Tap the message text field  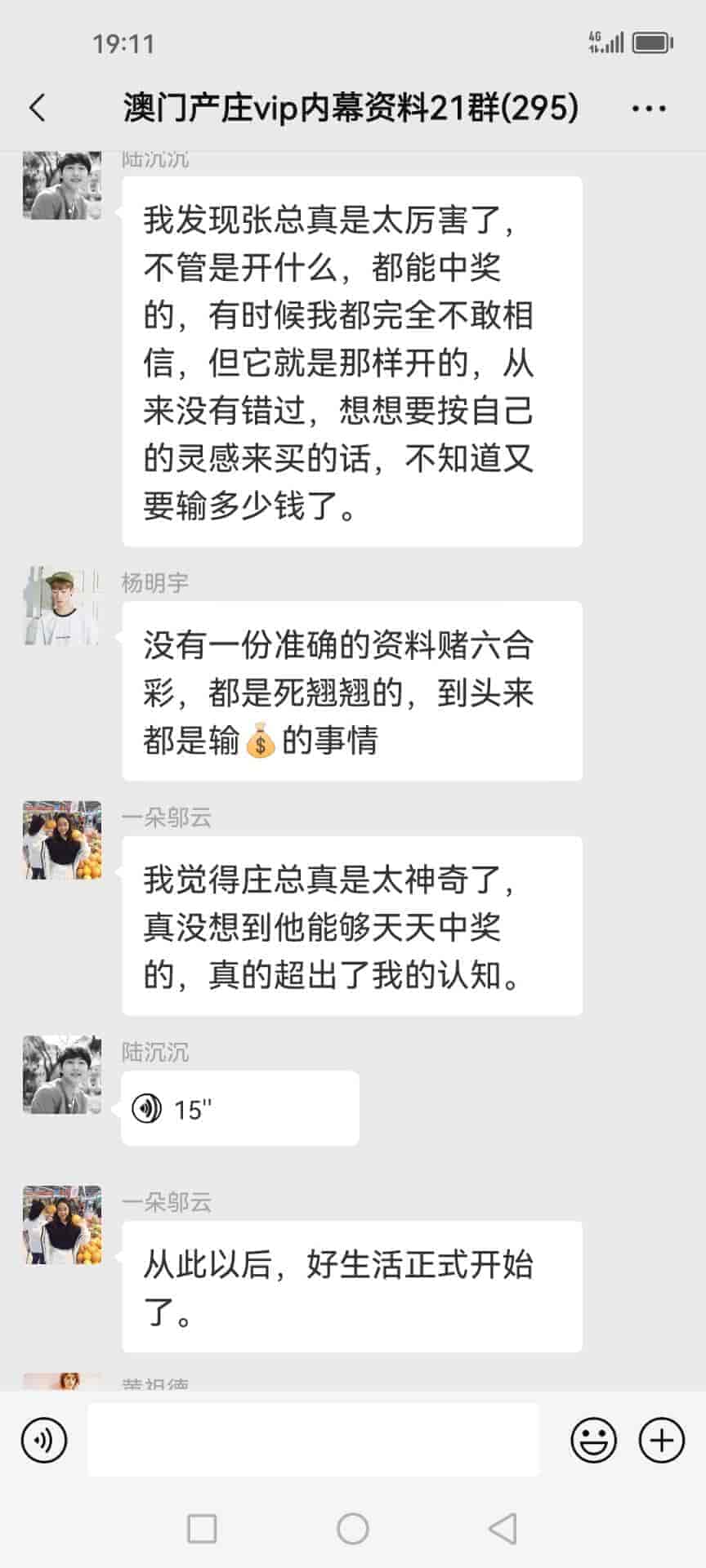313,1440
